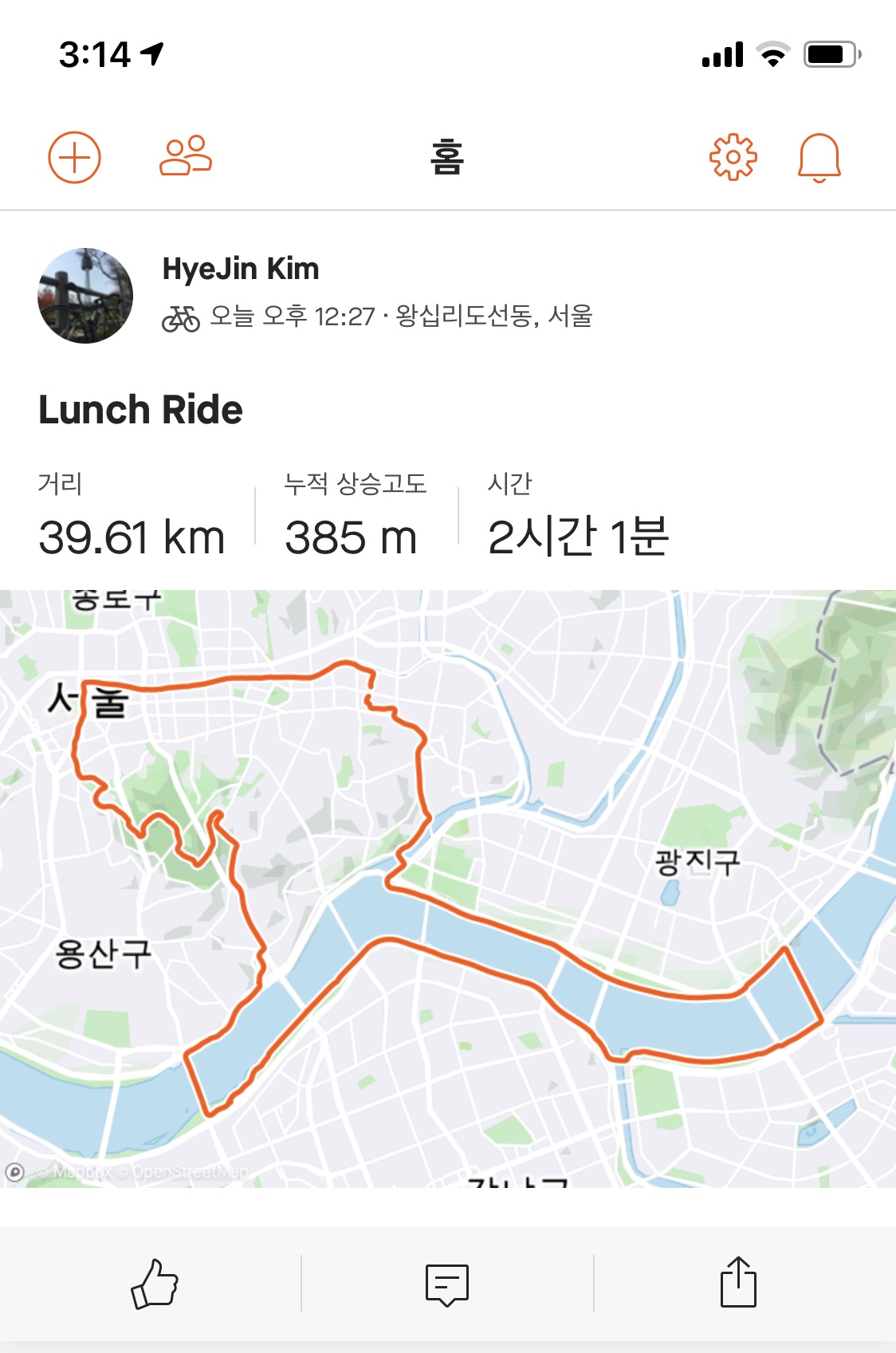Screen dimensions: 896x1353
Task: Tap the plus icon to add activity
Action: tap(74, 157)
